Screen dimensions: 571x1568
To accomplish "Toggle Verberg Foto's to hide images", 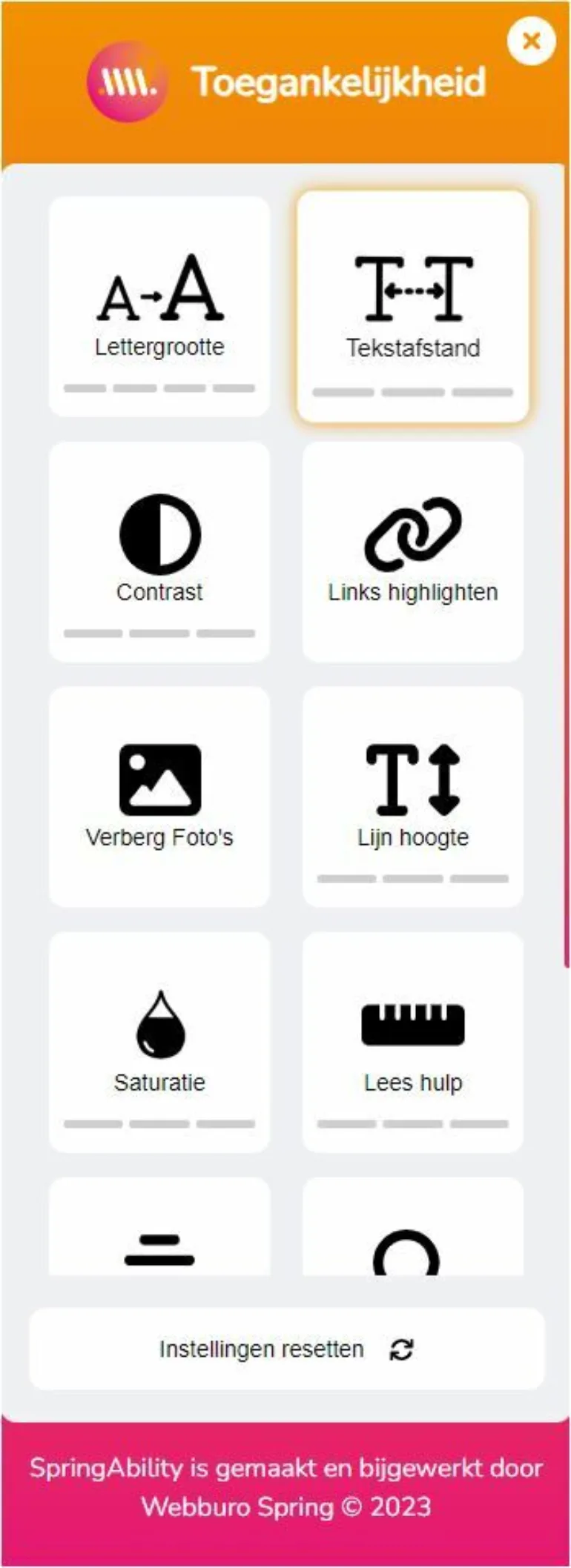I will point(159,797).
